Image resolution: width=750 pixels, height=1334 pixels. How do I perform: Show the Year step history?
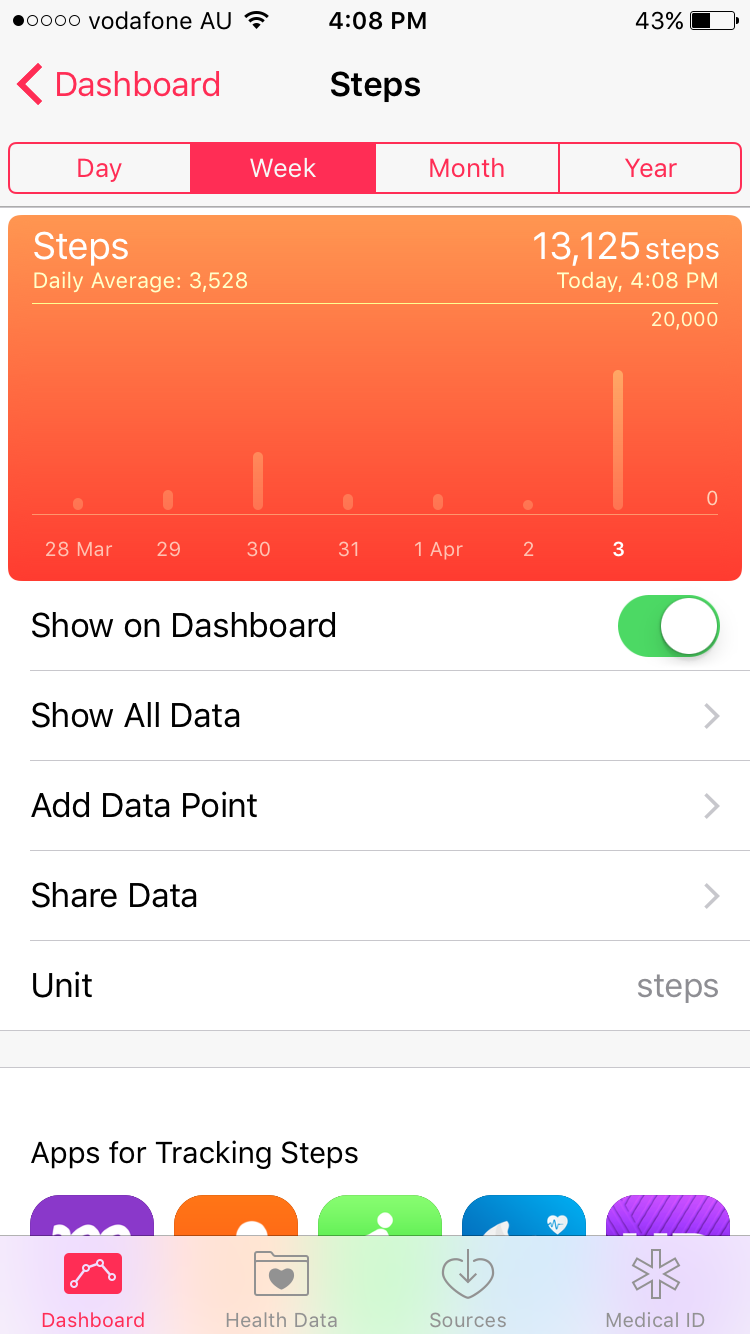point(651,168)
